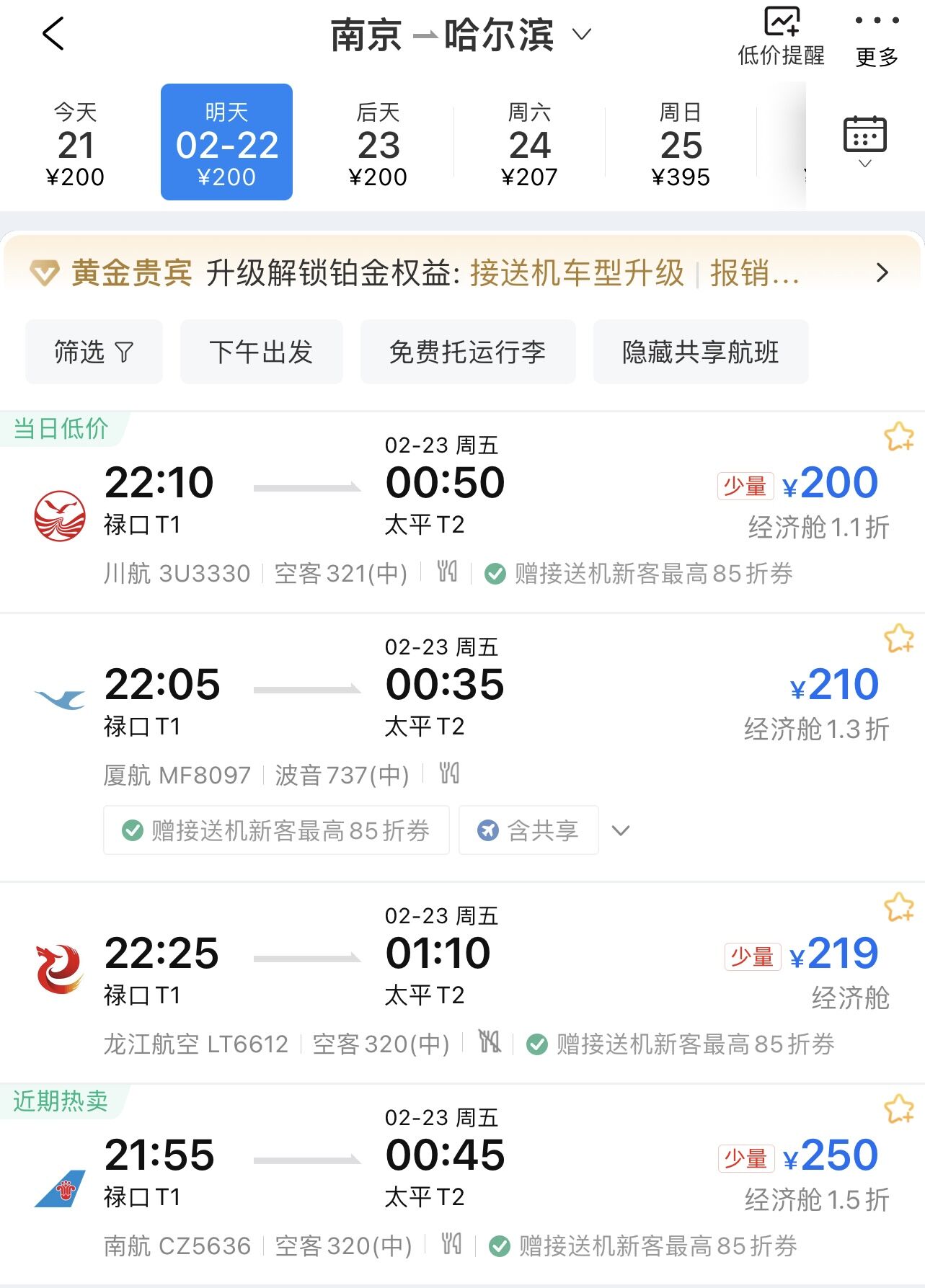Toggle 隐藏共享航班 filter
Viewport: 925px width, 1288px height.
click(700, 352)
